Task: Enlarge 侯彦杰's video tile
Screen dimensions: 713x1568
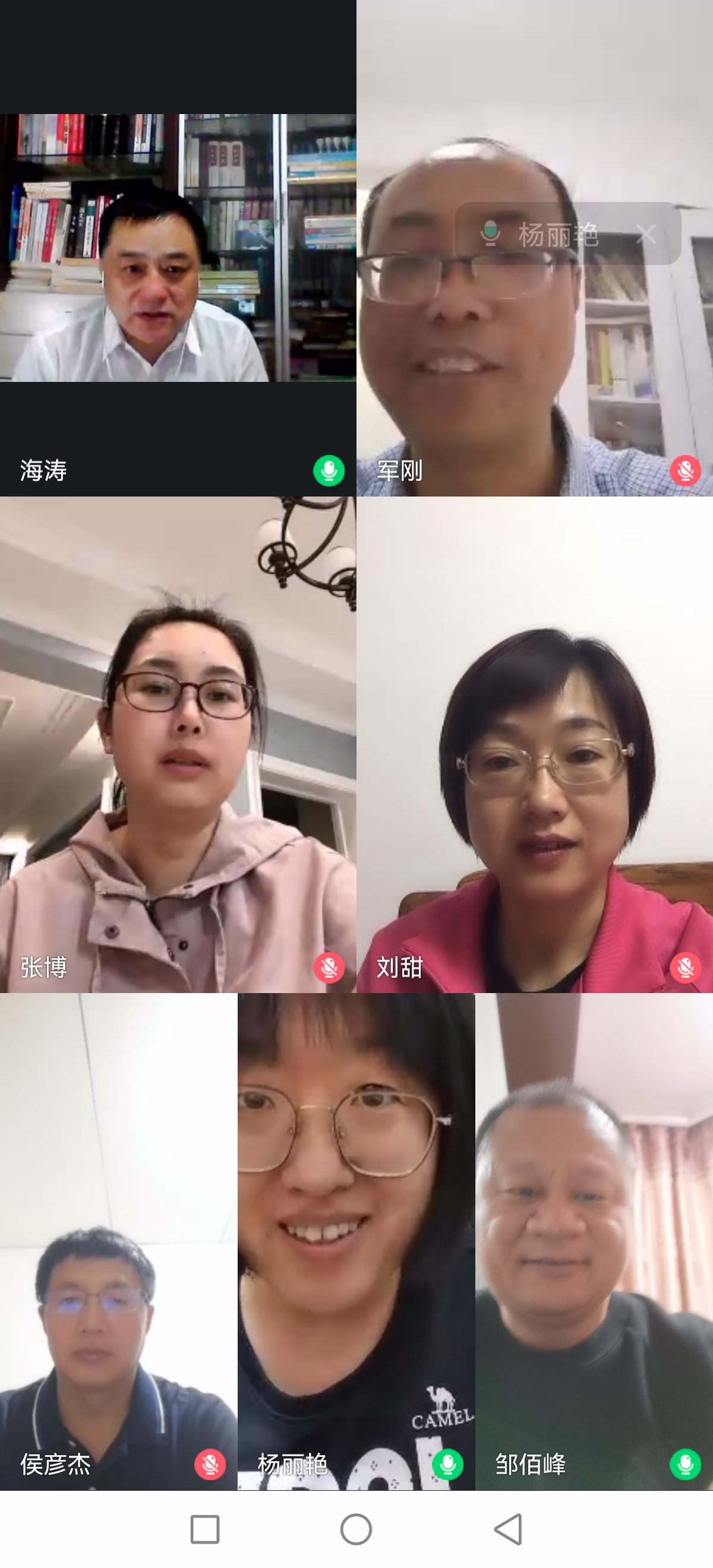Action: coord(118,1242)
